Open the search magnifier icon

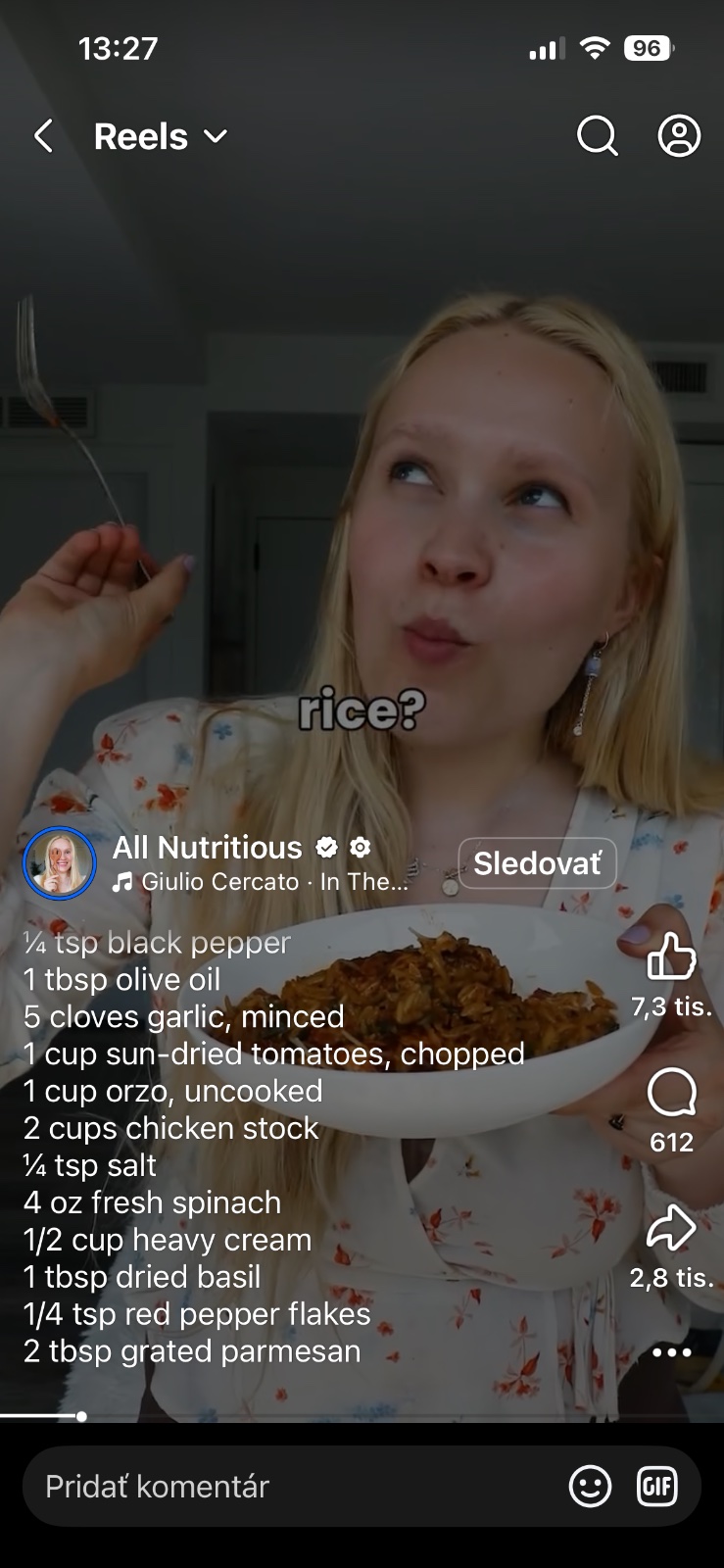pos(597,136)
